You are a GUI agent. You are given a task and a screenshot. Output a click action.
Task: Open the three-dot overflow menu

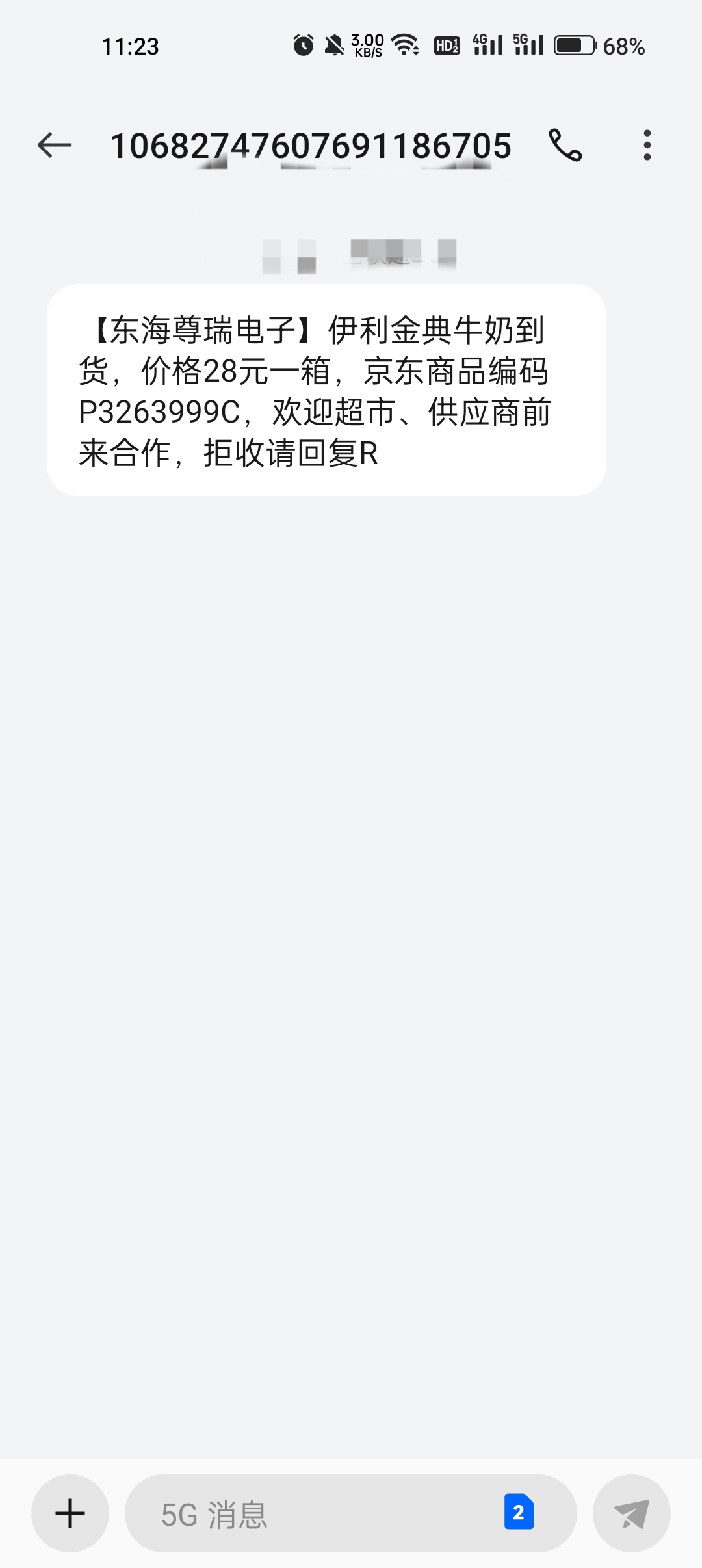647,145
